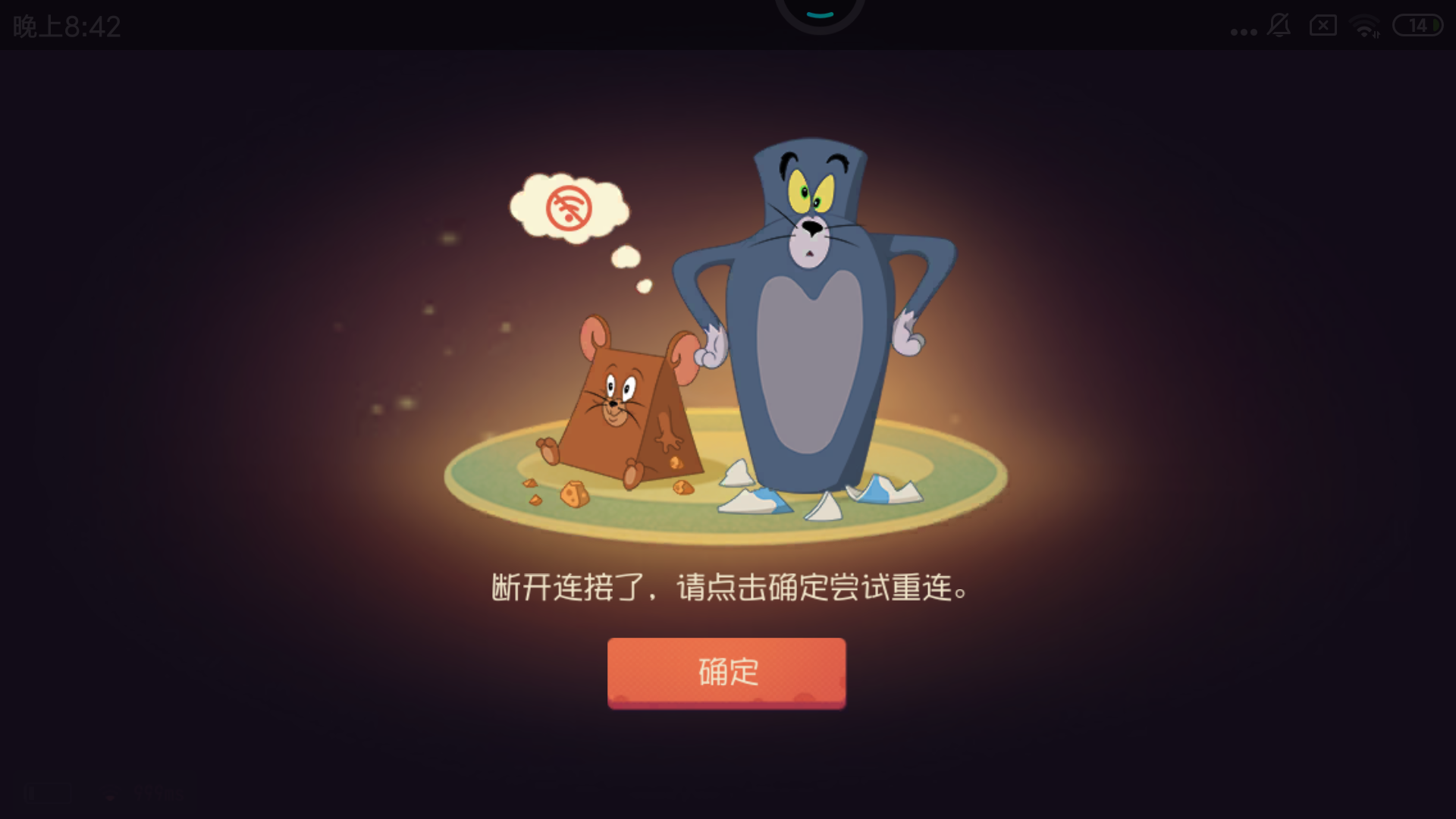Tap 确定 to retry the connection
Image resolution: width=1456 pixels, height=819 pixels.
point(726,673)
